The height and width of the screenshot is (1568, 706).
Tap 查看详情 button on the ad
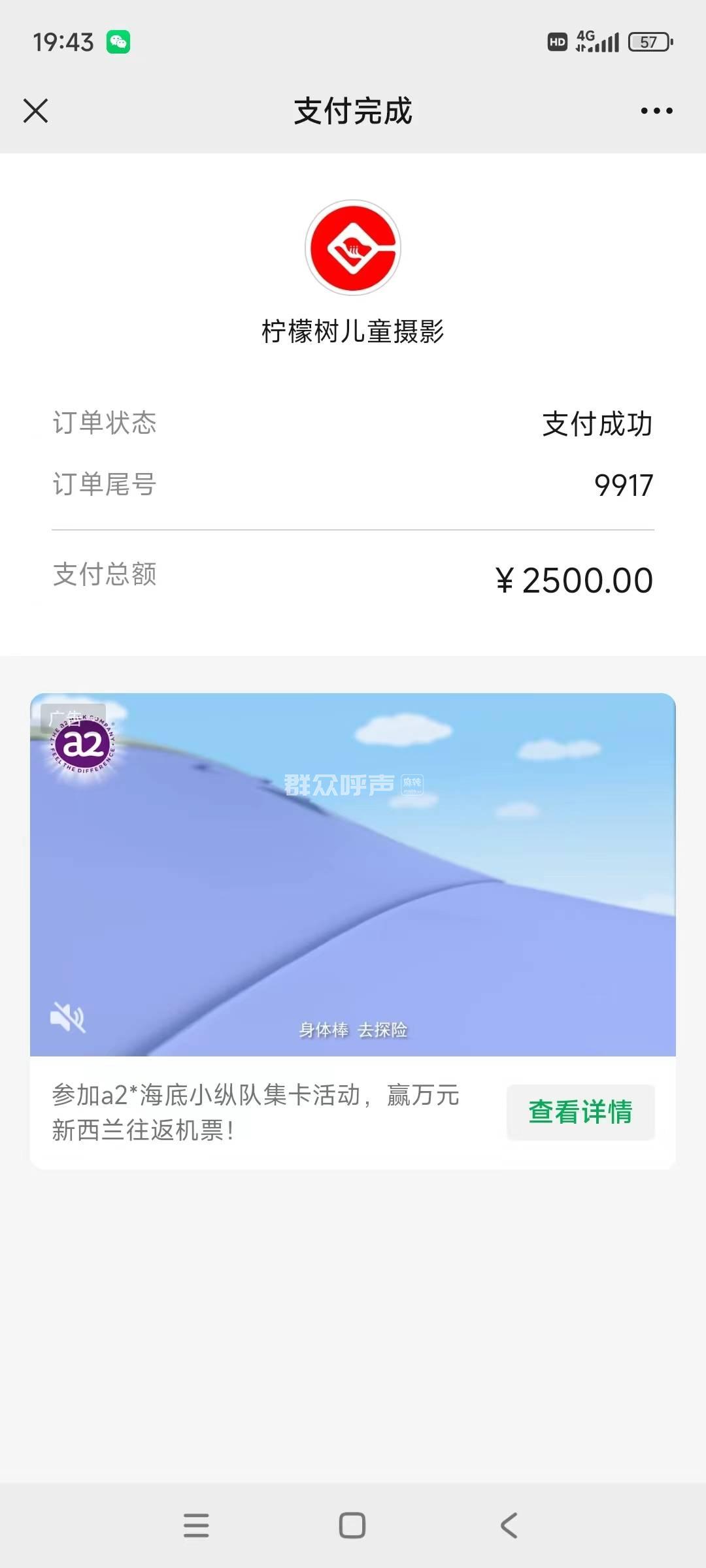click(x=580, y=1112)
